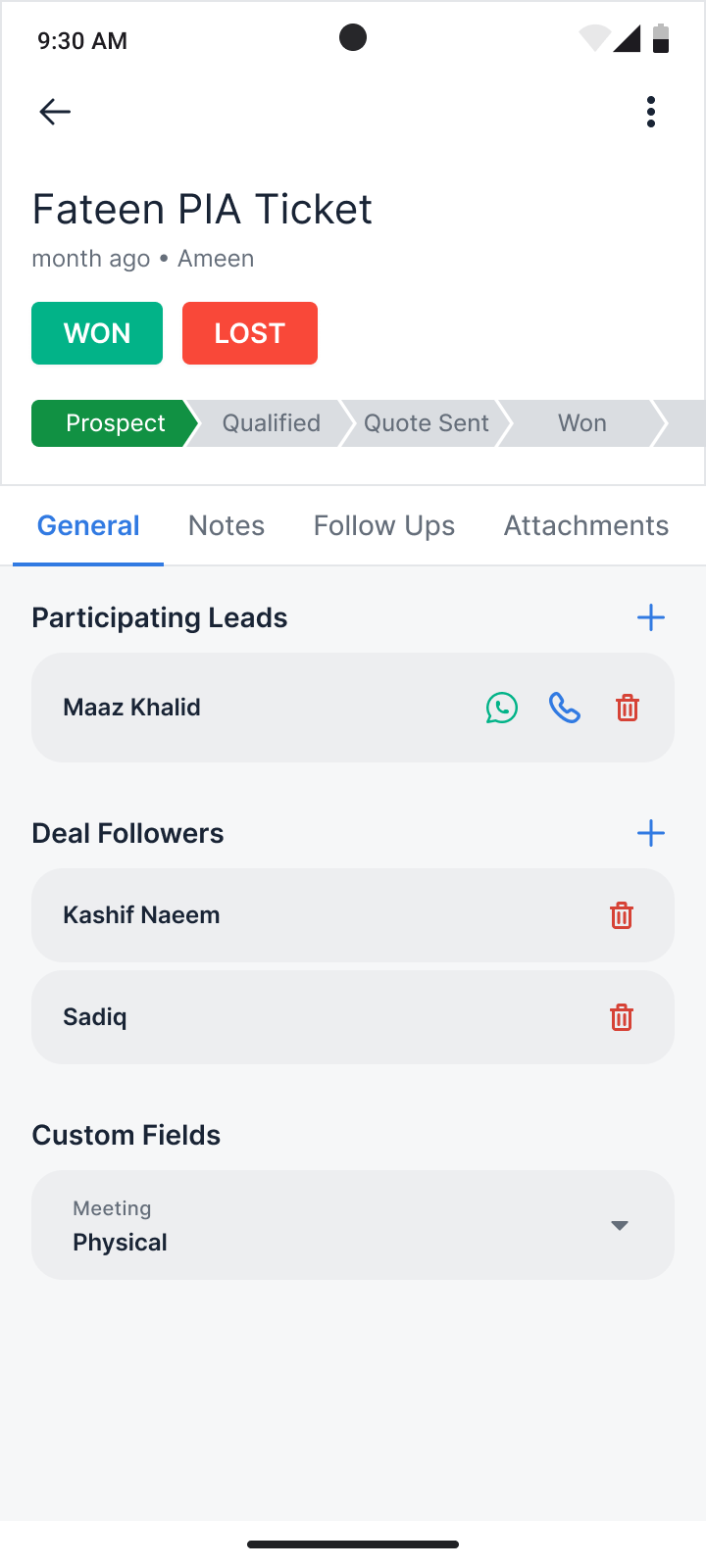Open the three-dot overflow menu
This screenshot has width=706, height=1568.
coord(651,112)
